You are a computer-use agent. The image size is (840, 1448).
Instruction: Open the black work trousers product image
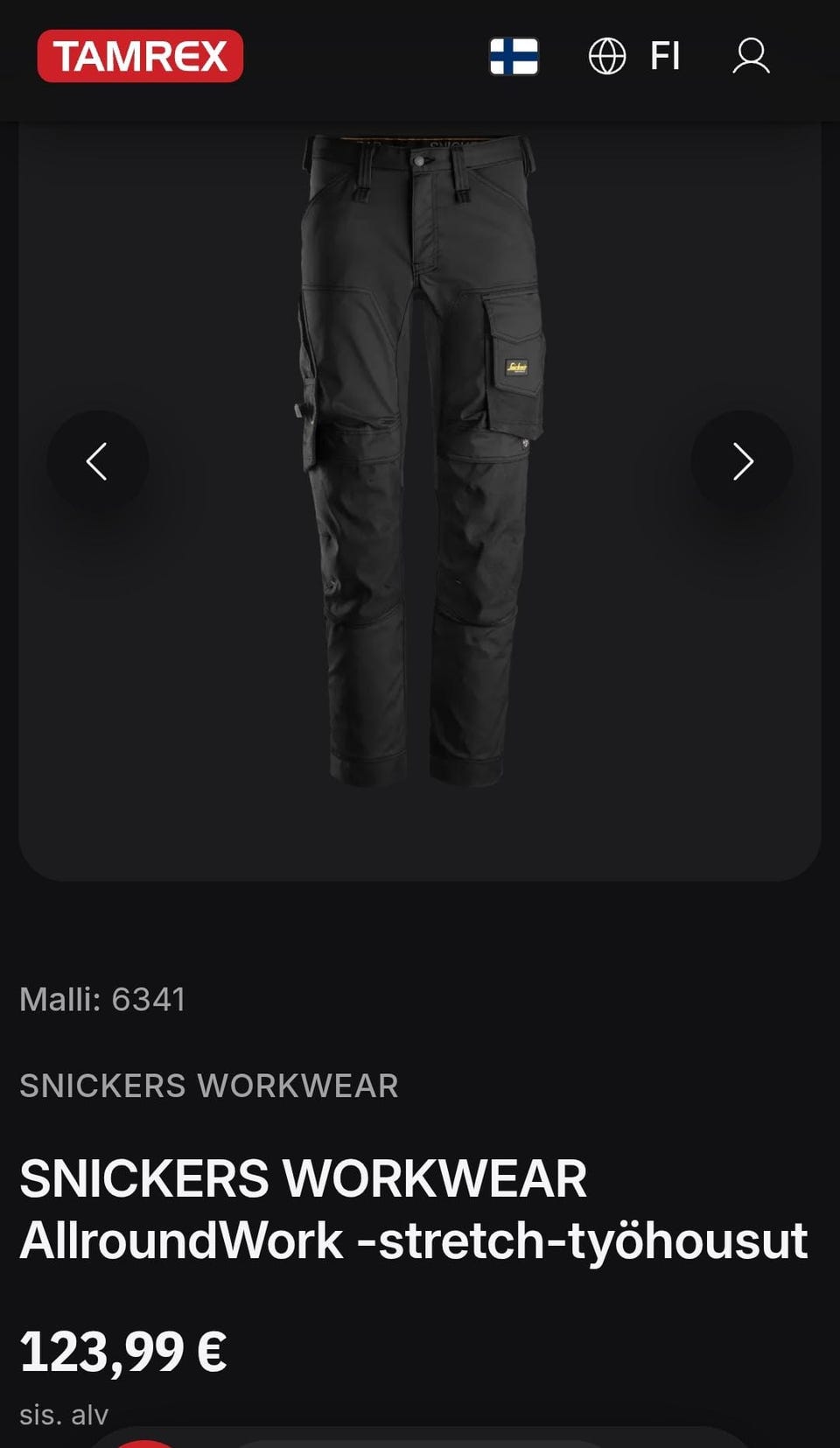point(420,460)
